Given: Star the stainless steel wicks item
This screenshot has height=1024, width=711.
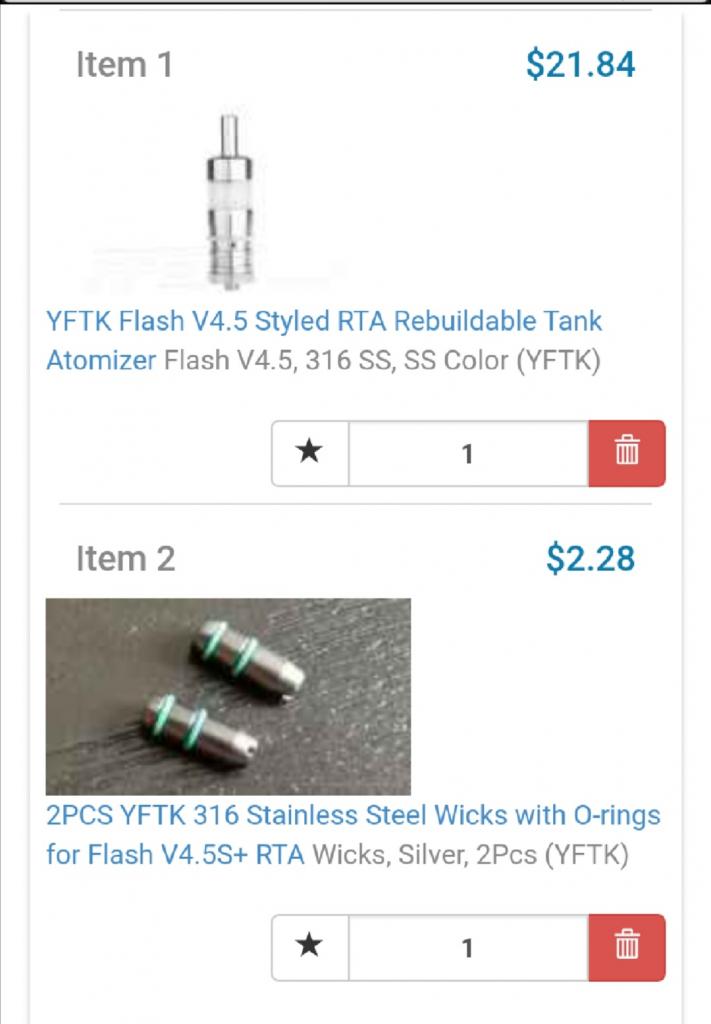Looking at the screenshot, I should 310,948.
